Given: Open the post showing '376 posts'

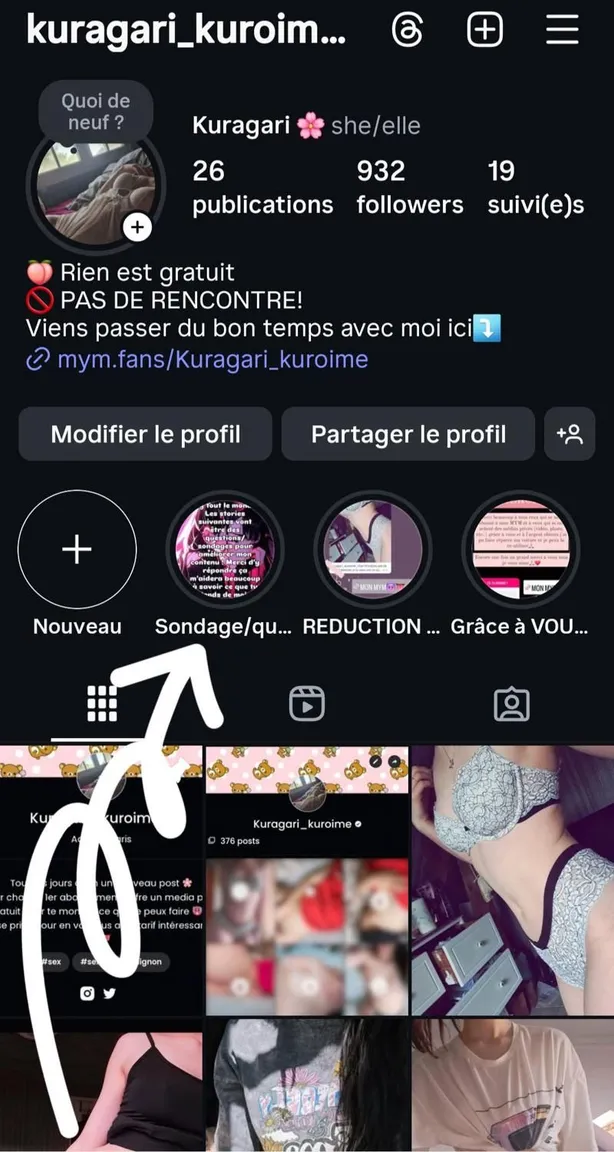Looking at the screenshot, I should 307,882.
